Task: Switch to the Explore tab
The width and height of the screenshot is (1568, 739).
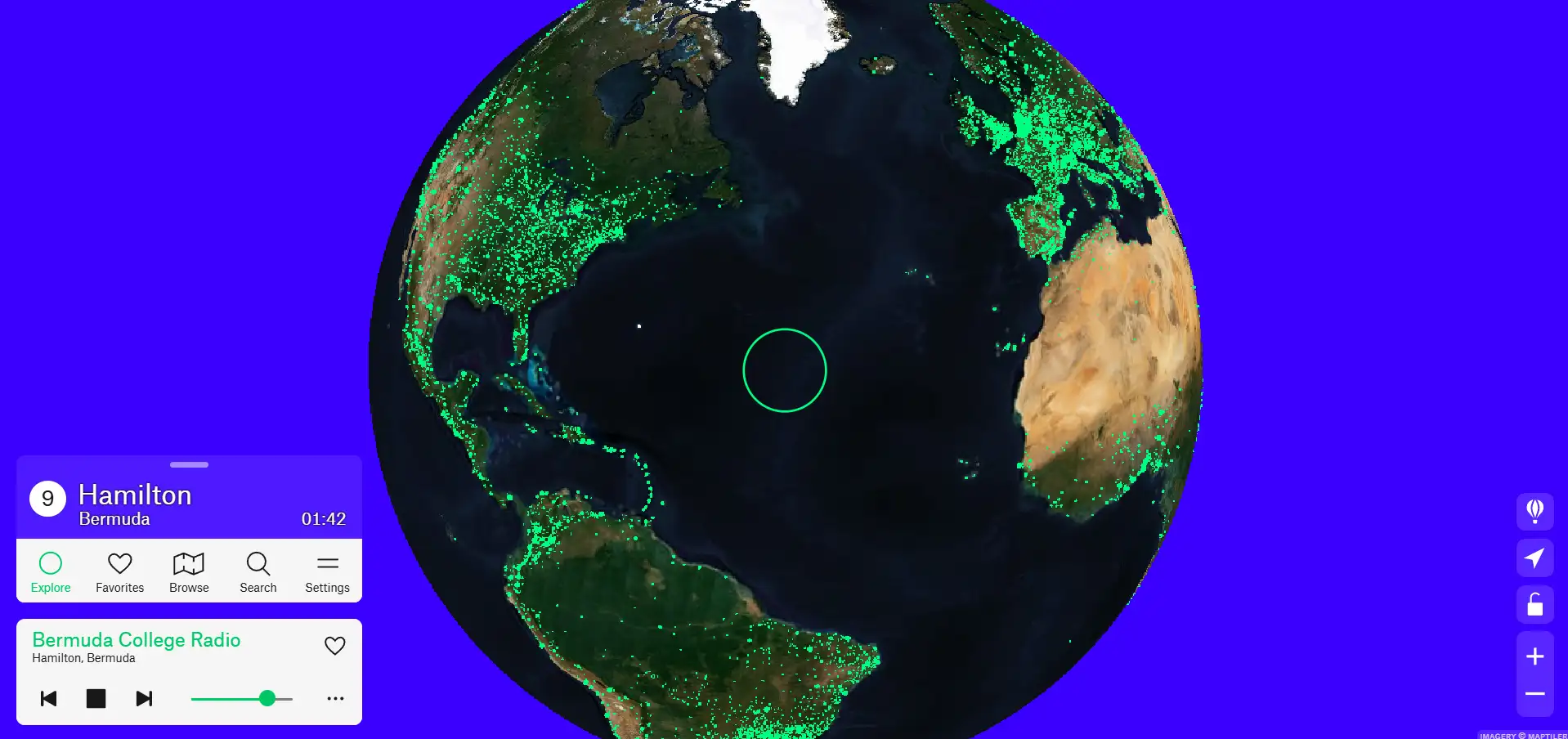Action: [51, 571]
